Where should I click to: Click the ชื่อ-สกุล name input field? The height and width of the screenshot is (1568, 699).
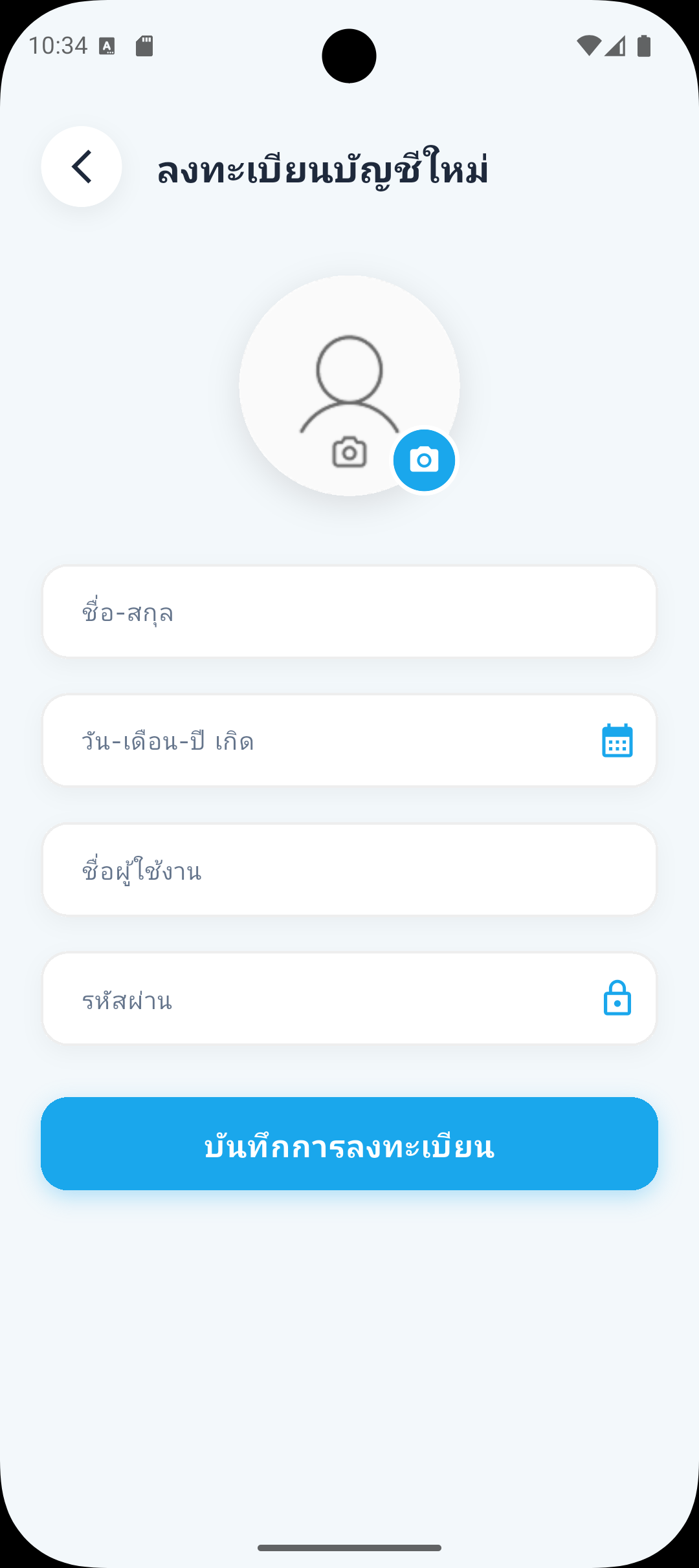pos(349,612)
